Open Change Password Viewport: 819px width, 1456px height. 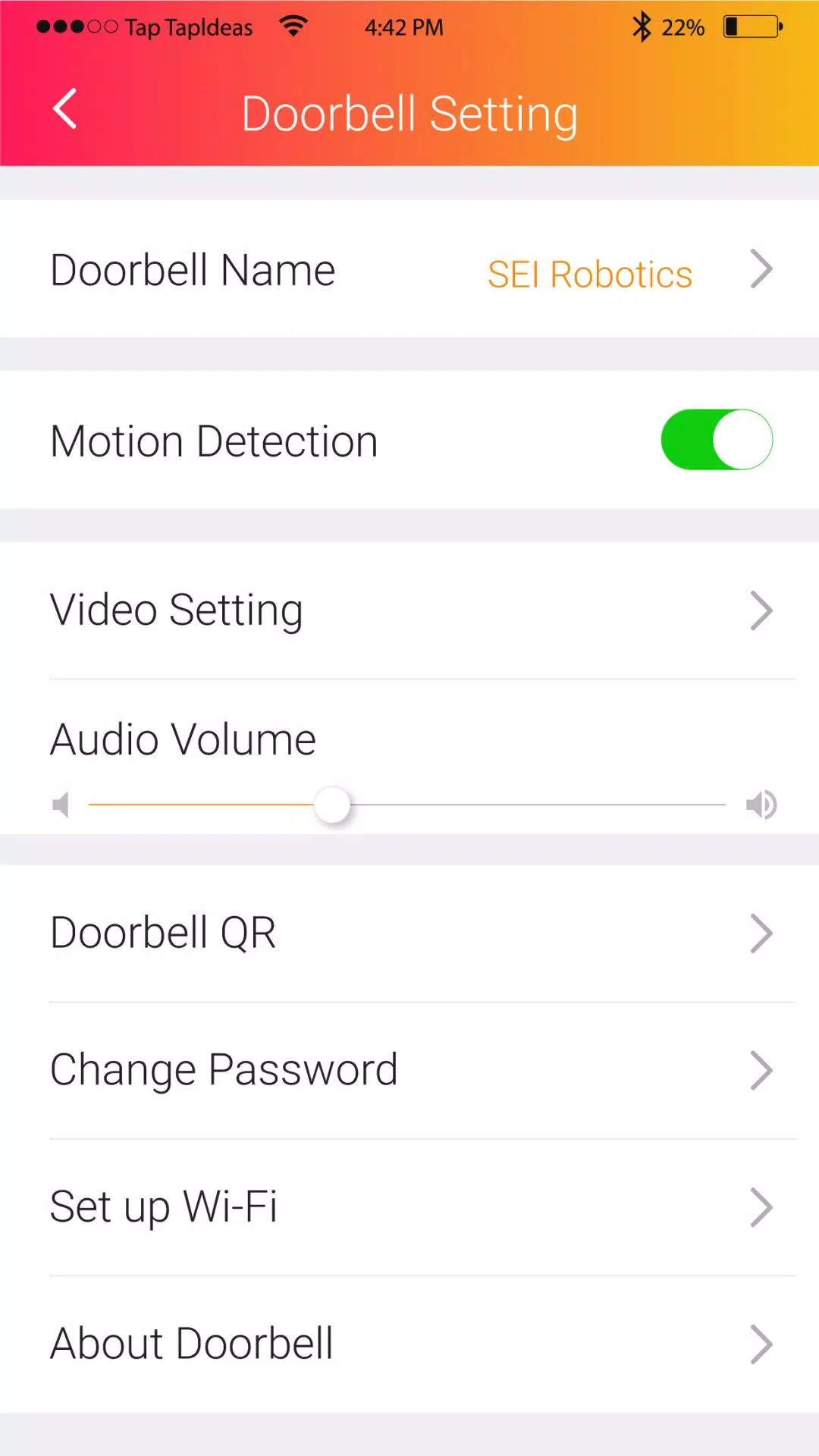409,1070
